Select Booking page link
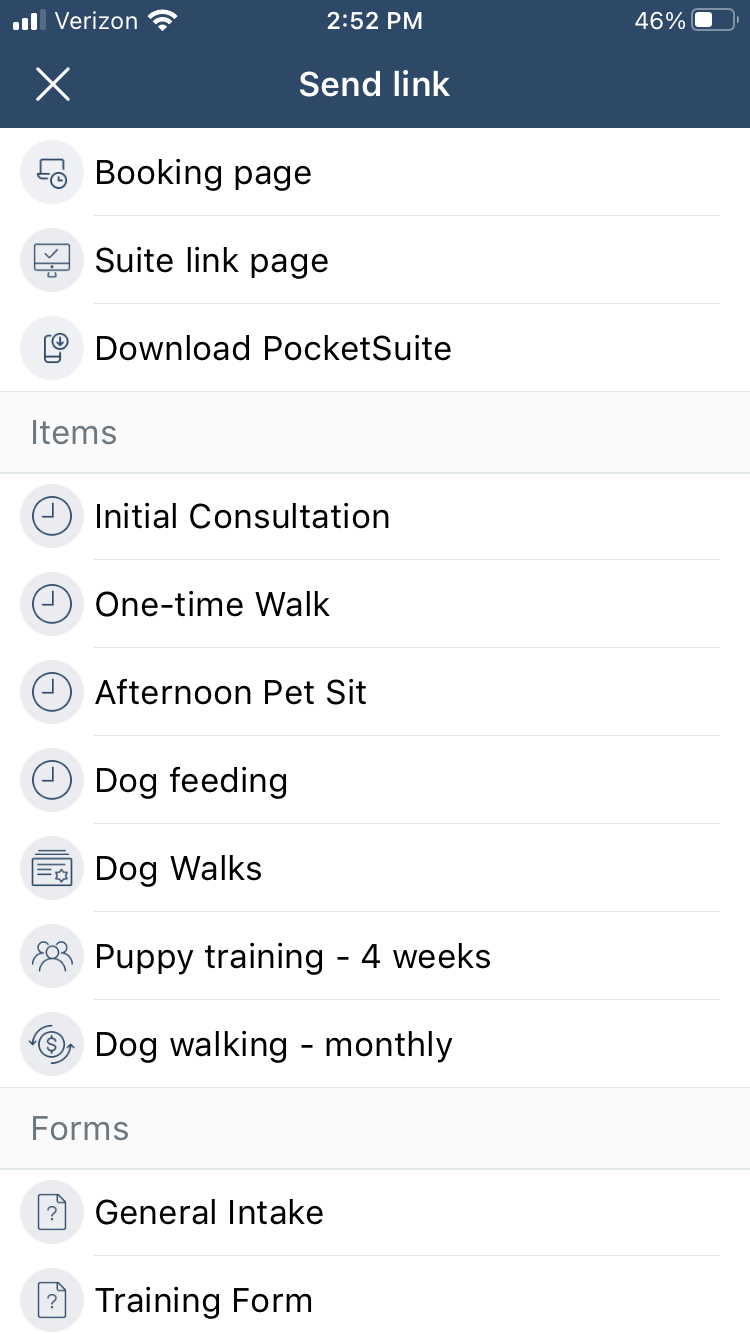Viewport: 750px width, 1334px height. 375,172
